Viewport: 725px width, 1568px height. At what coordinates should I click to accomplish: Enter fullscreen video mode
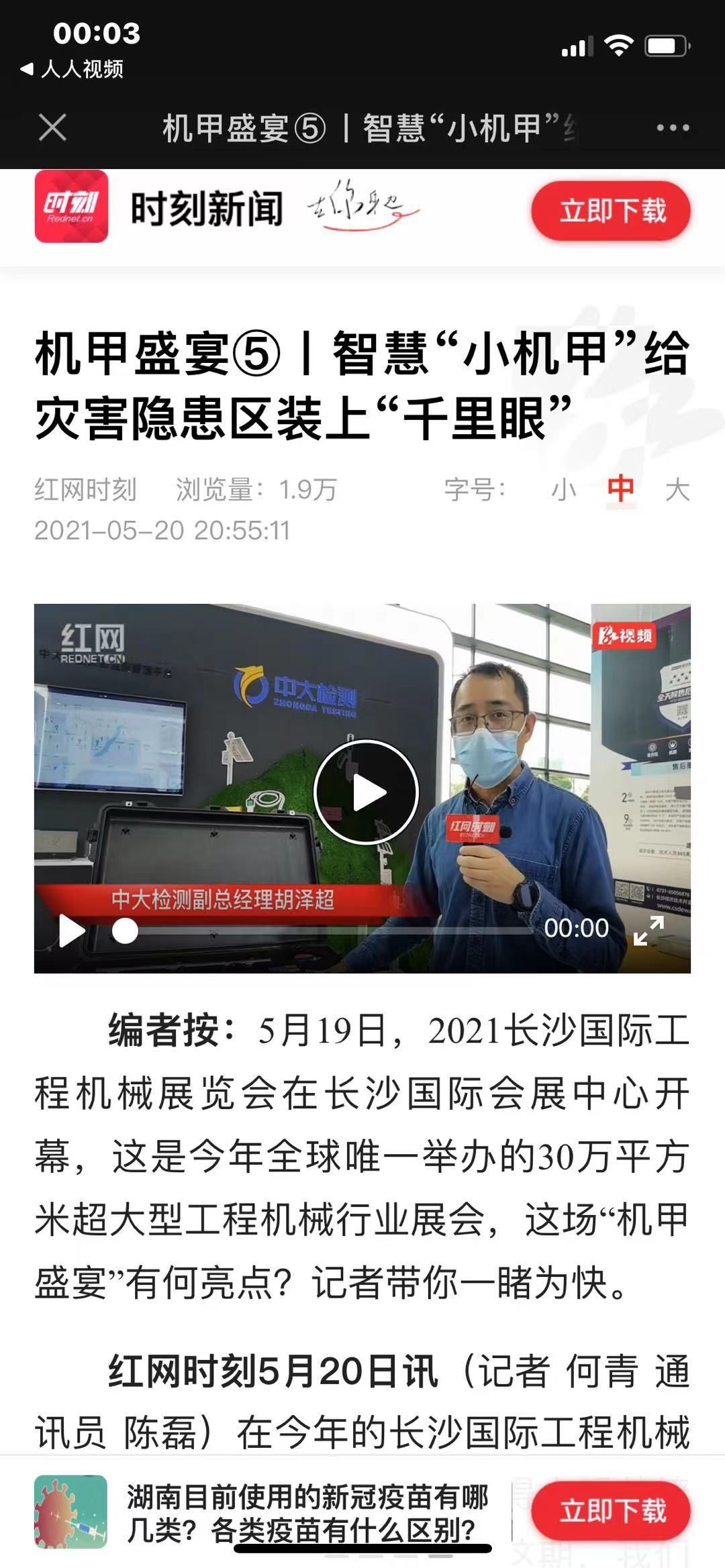(x=648, y=931)
